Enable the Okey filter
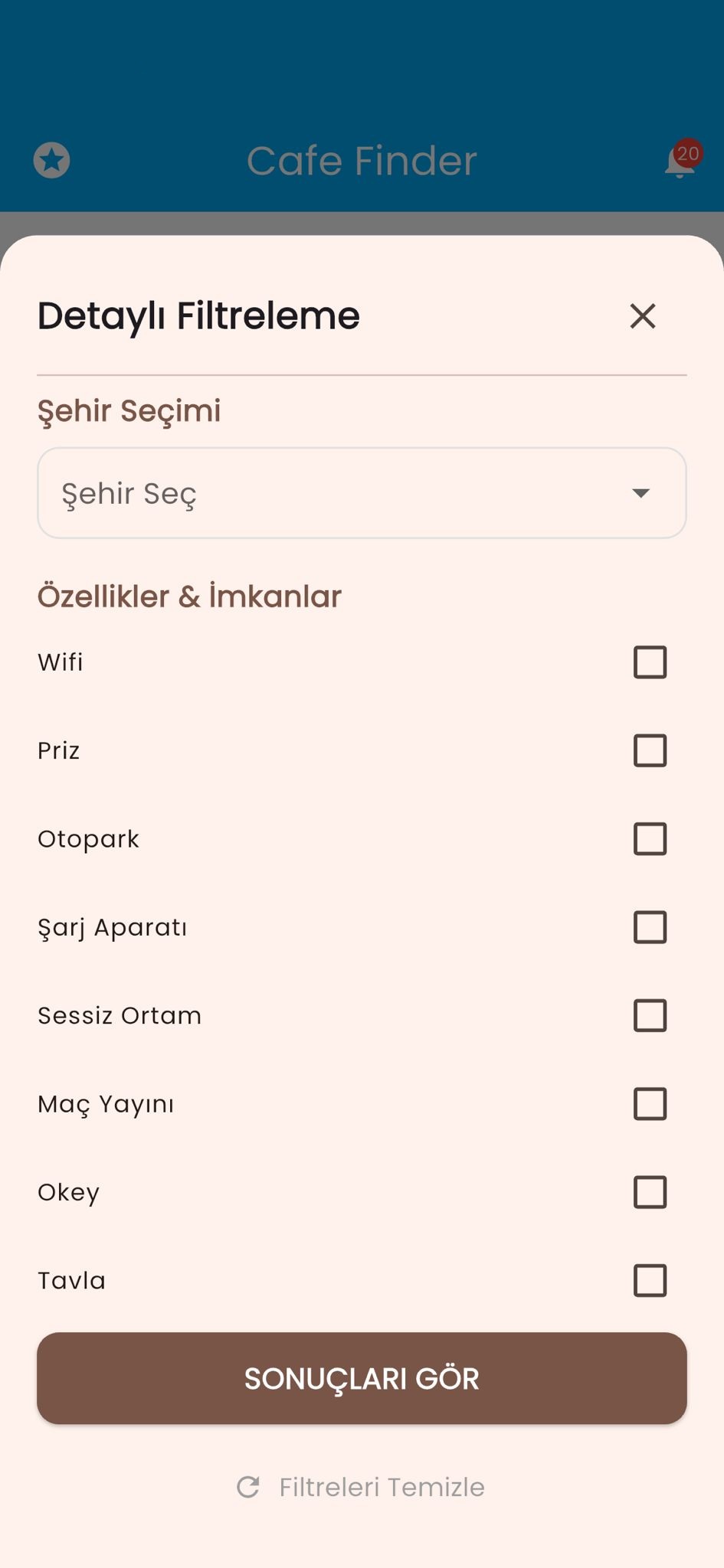The width and height of the screenshot is (724, 1568). coord(649,1193)
